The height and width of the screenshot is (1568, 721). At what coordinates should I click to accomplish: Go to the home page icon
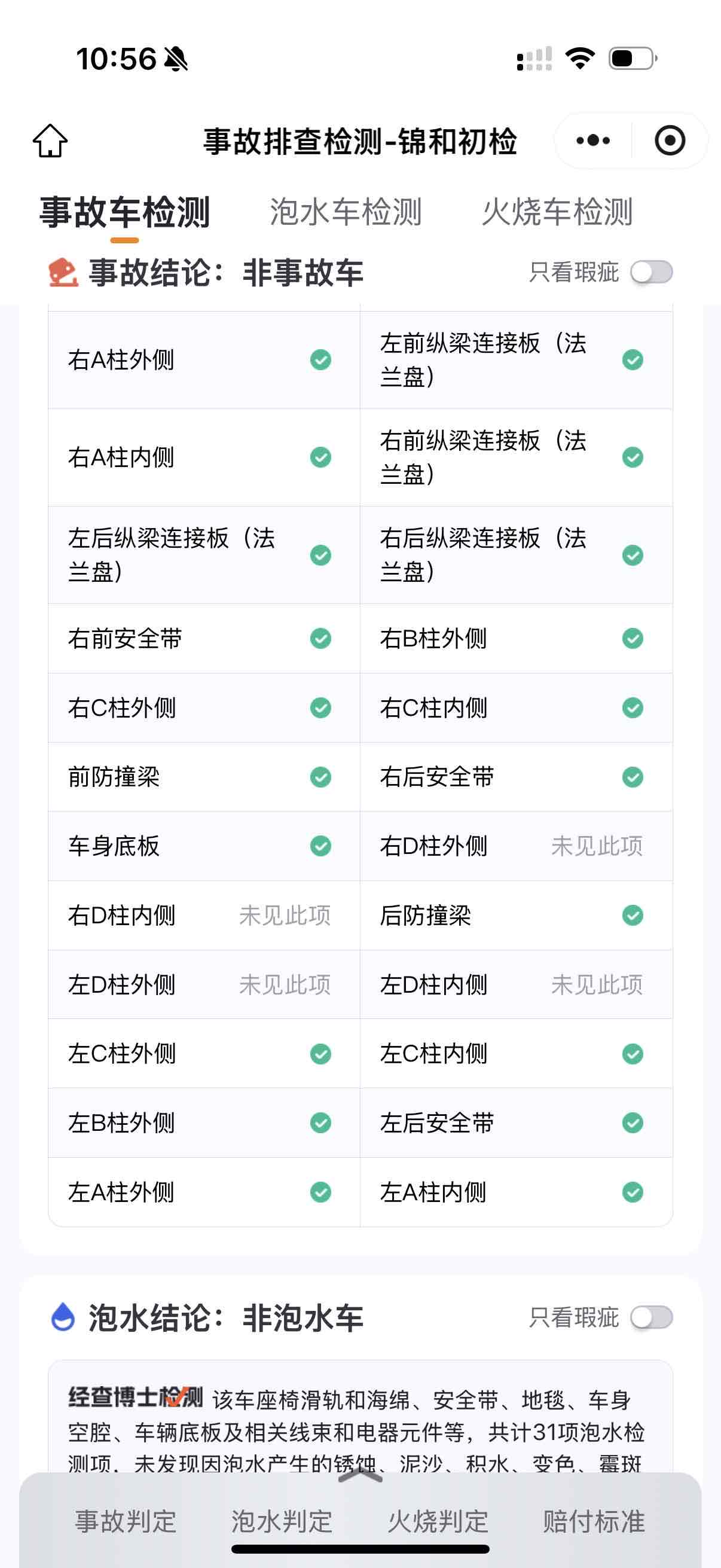pyautogui.click(x=50, y=141)
